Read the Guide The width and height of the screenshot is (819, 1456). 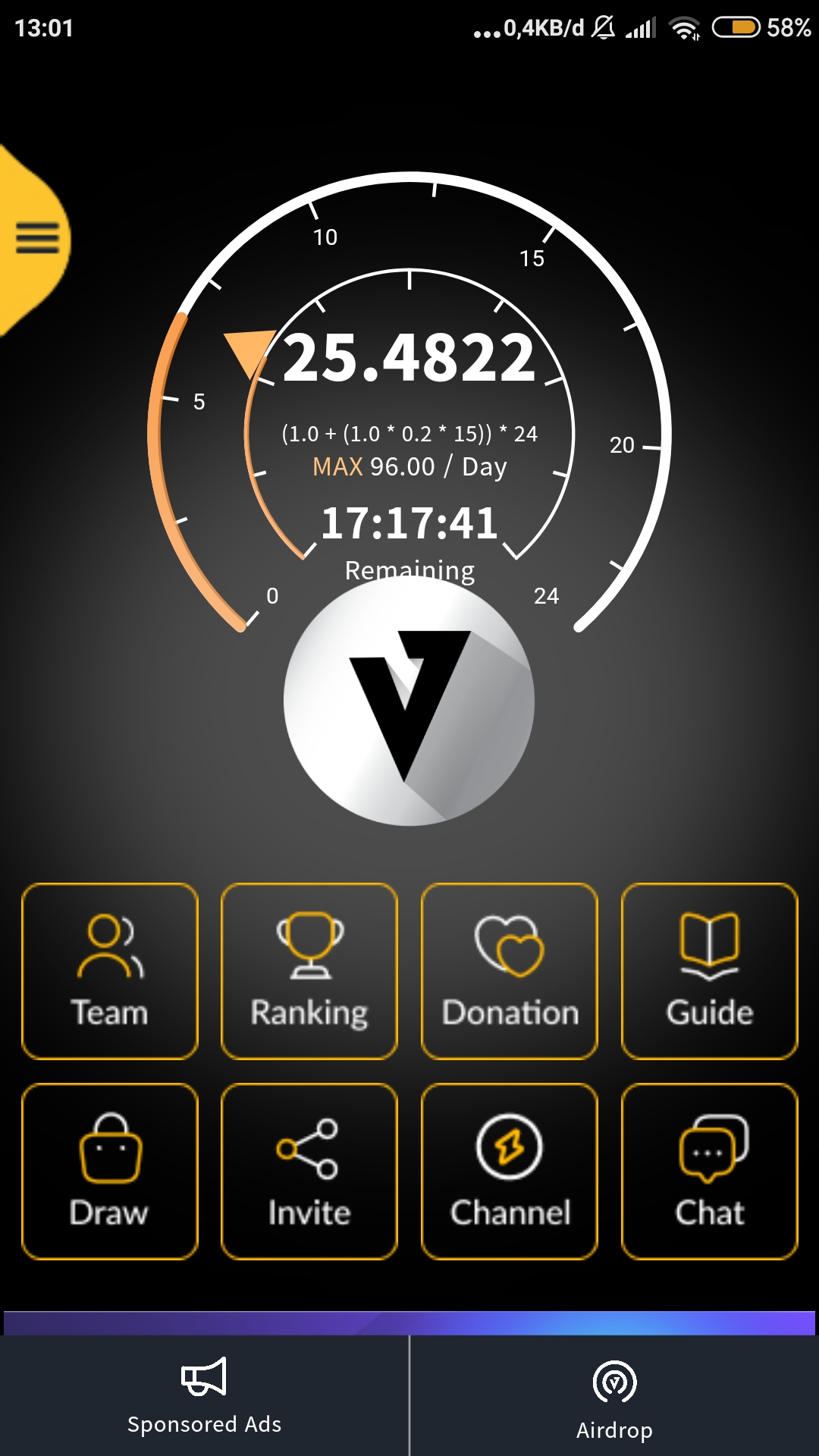tap(710, 971)
